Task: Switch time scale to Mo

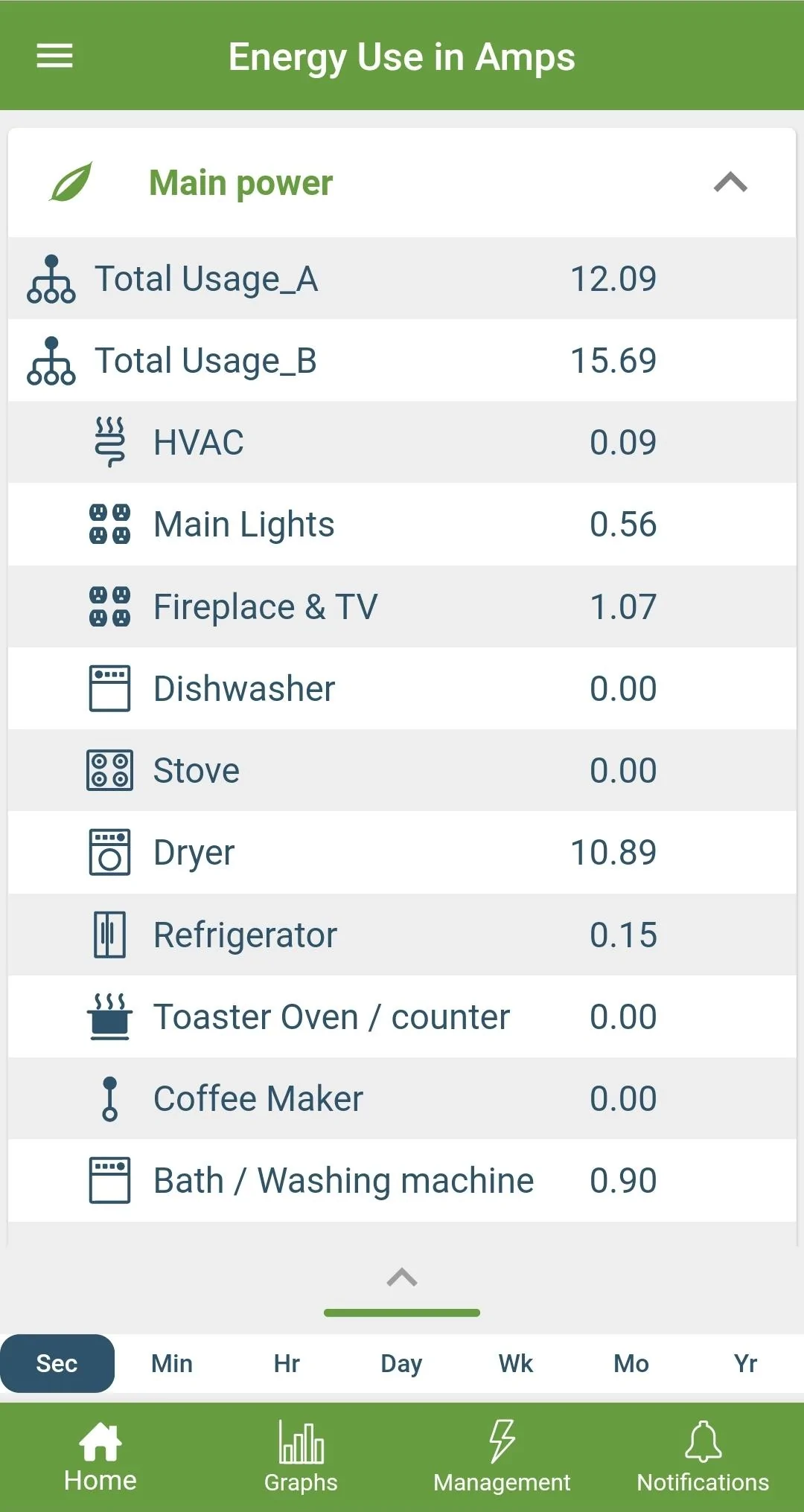Action: [x=631, y=1363]
